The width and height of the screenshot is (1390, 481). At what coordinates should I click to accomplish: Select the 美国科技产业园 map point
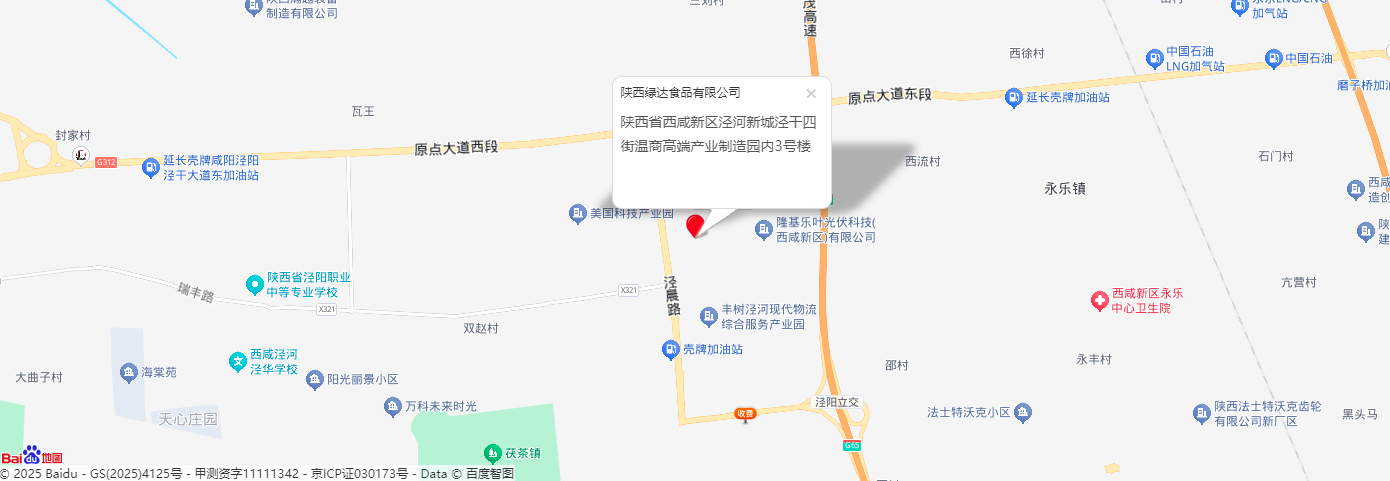(x=577, y=213)
